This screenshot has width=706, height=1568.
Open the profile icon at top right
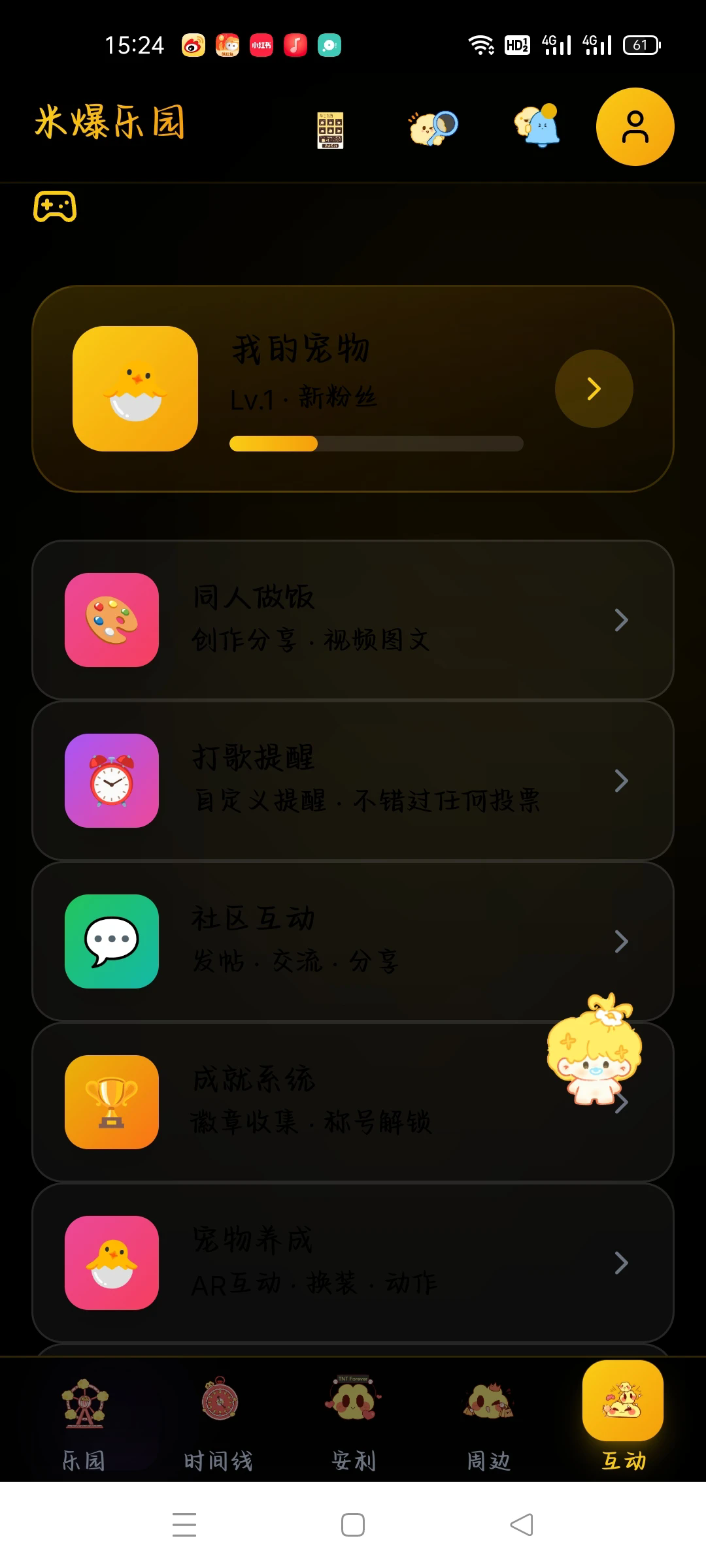tap(635, 126)
